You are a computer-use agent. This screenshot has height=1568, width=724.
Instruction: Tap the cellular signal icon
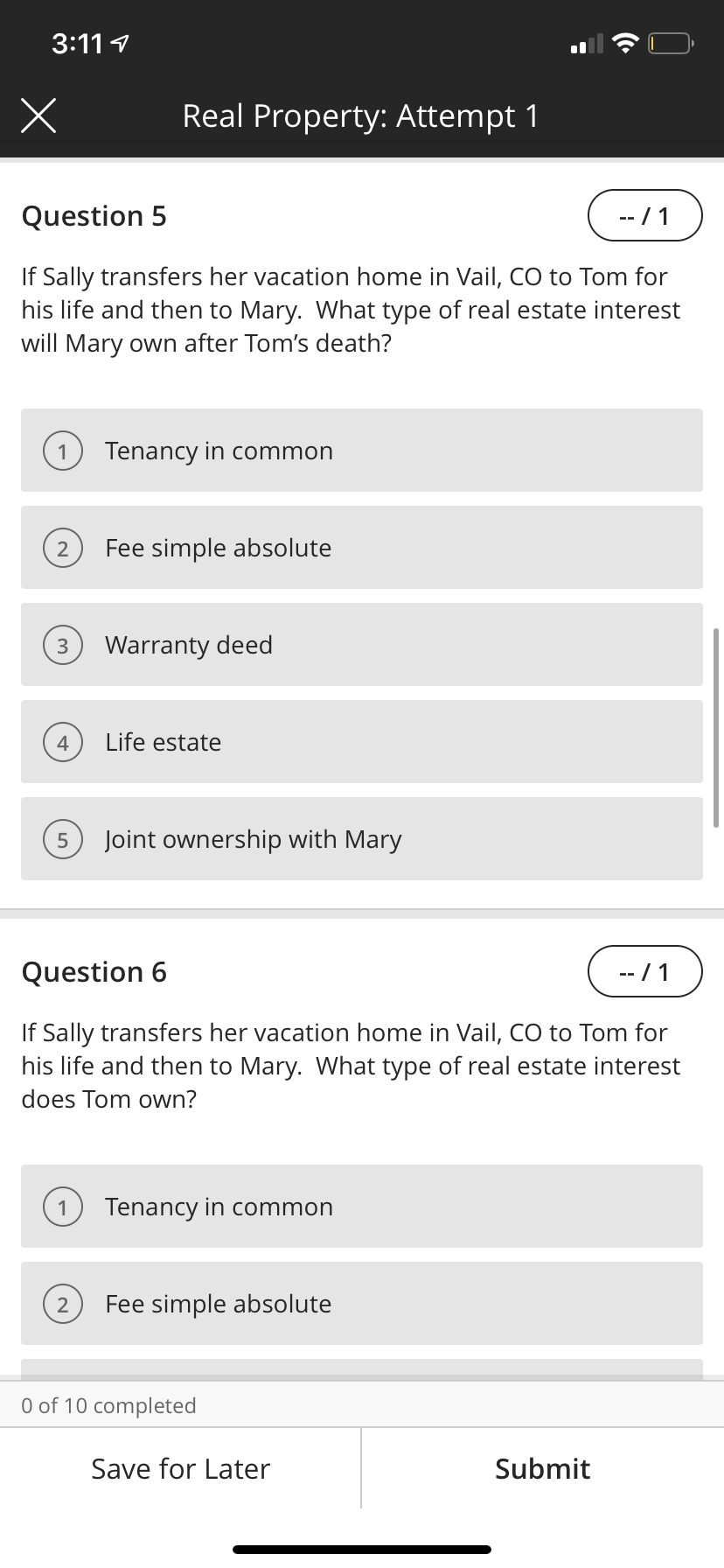coord(584,43)
